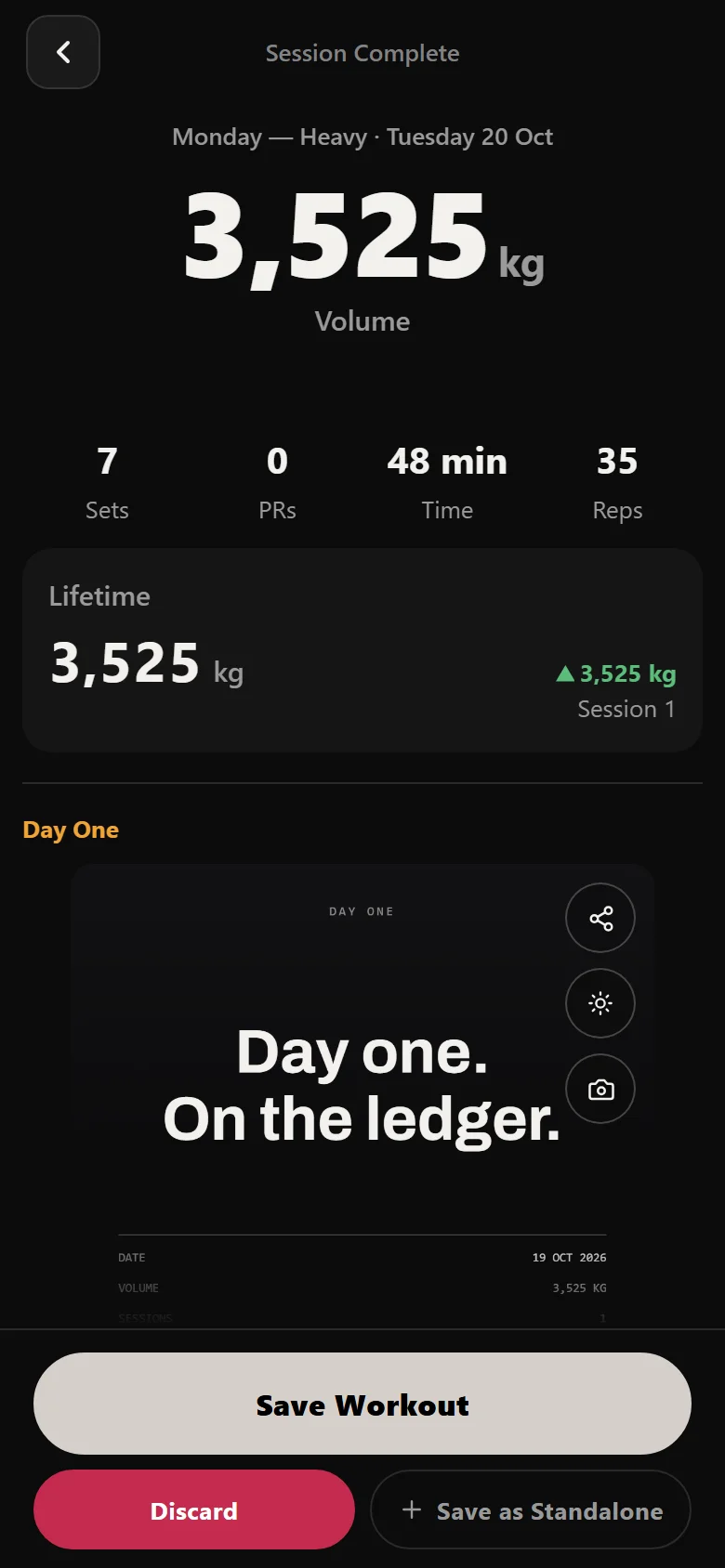Choose Save as Standalone
725x1568 pixels.
tap(531, 1509)
